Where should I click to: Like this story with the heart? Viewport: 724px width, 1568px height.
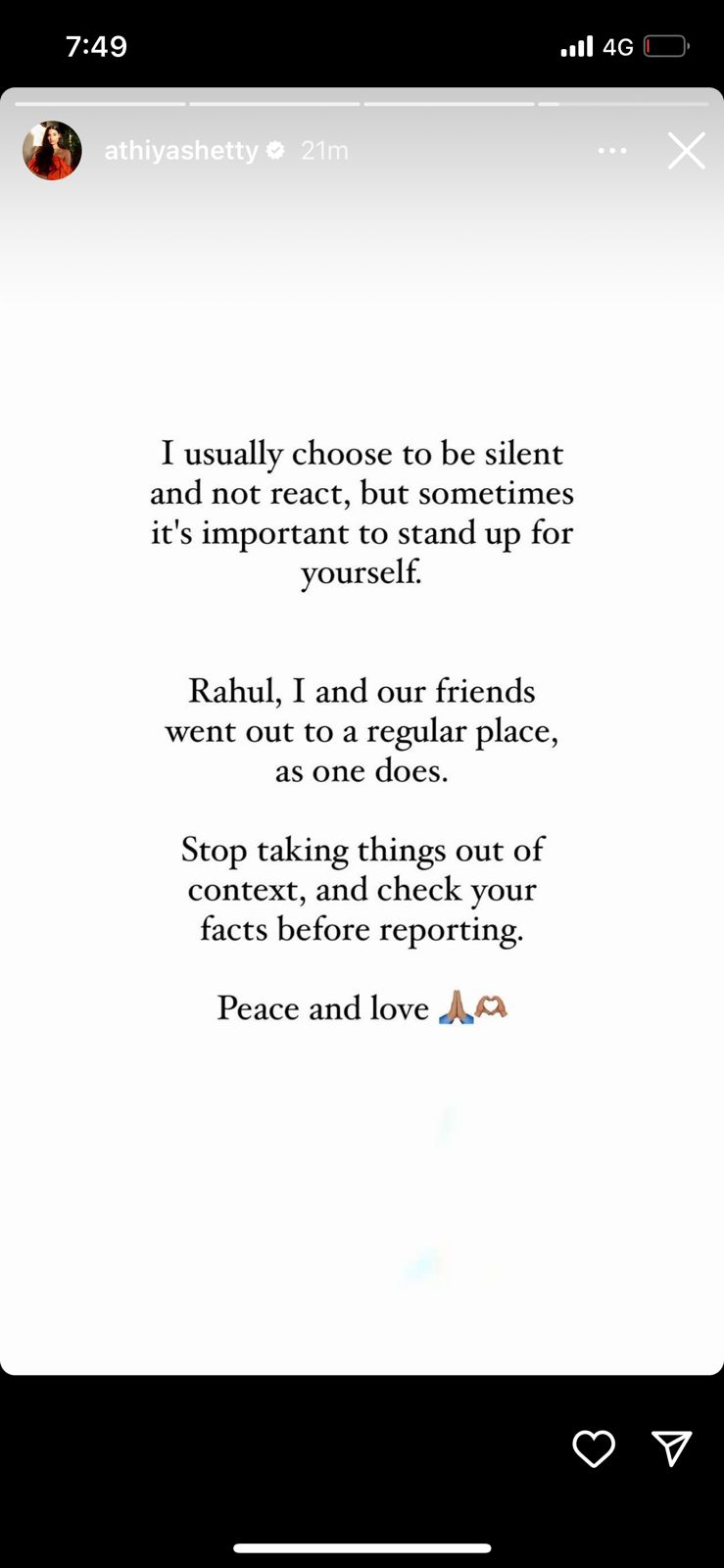click(594, 1448)
